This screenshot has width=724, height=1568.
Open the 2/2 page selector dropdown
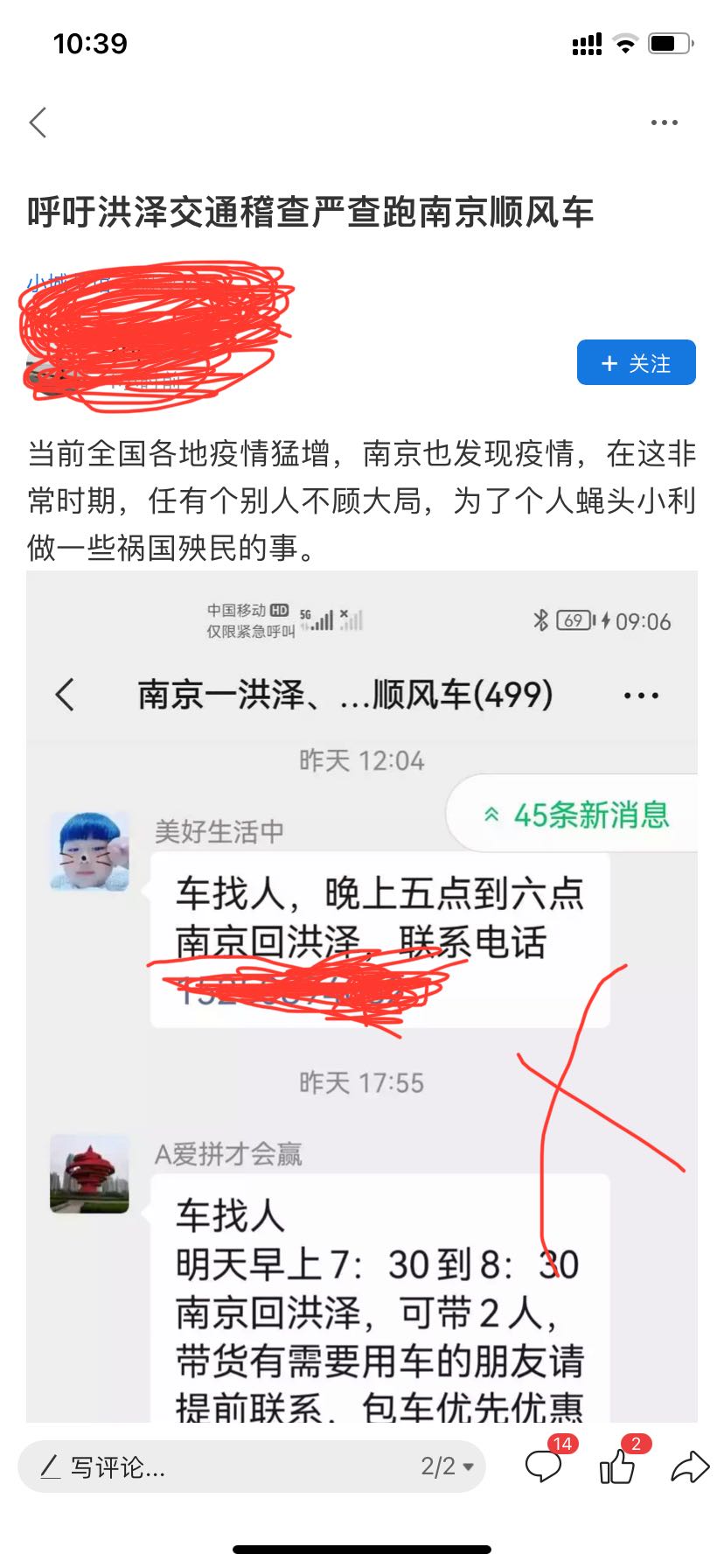coord(447,1467)
